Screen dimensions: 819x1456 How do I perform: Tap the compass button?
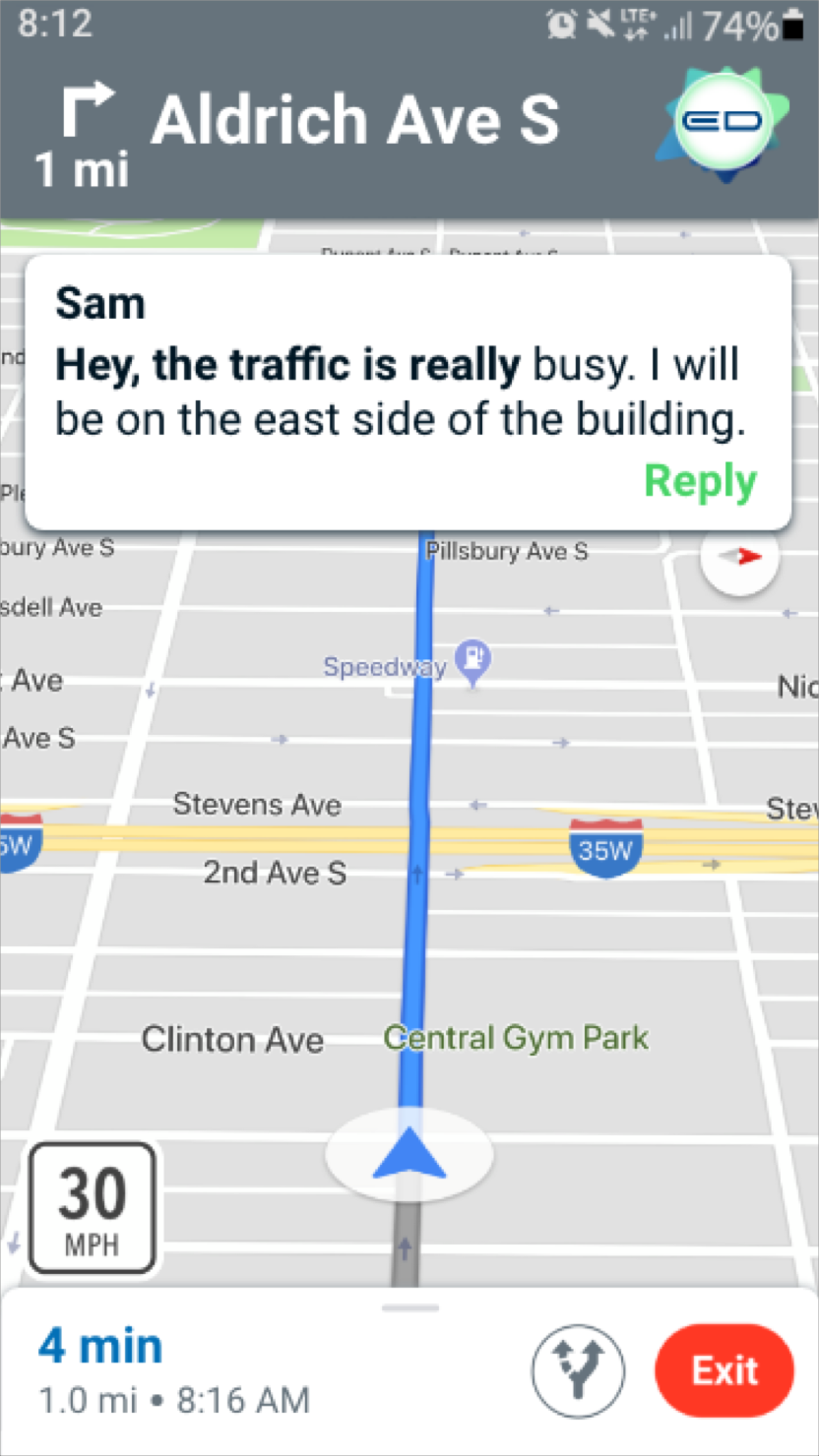click(x=739, y=557)
